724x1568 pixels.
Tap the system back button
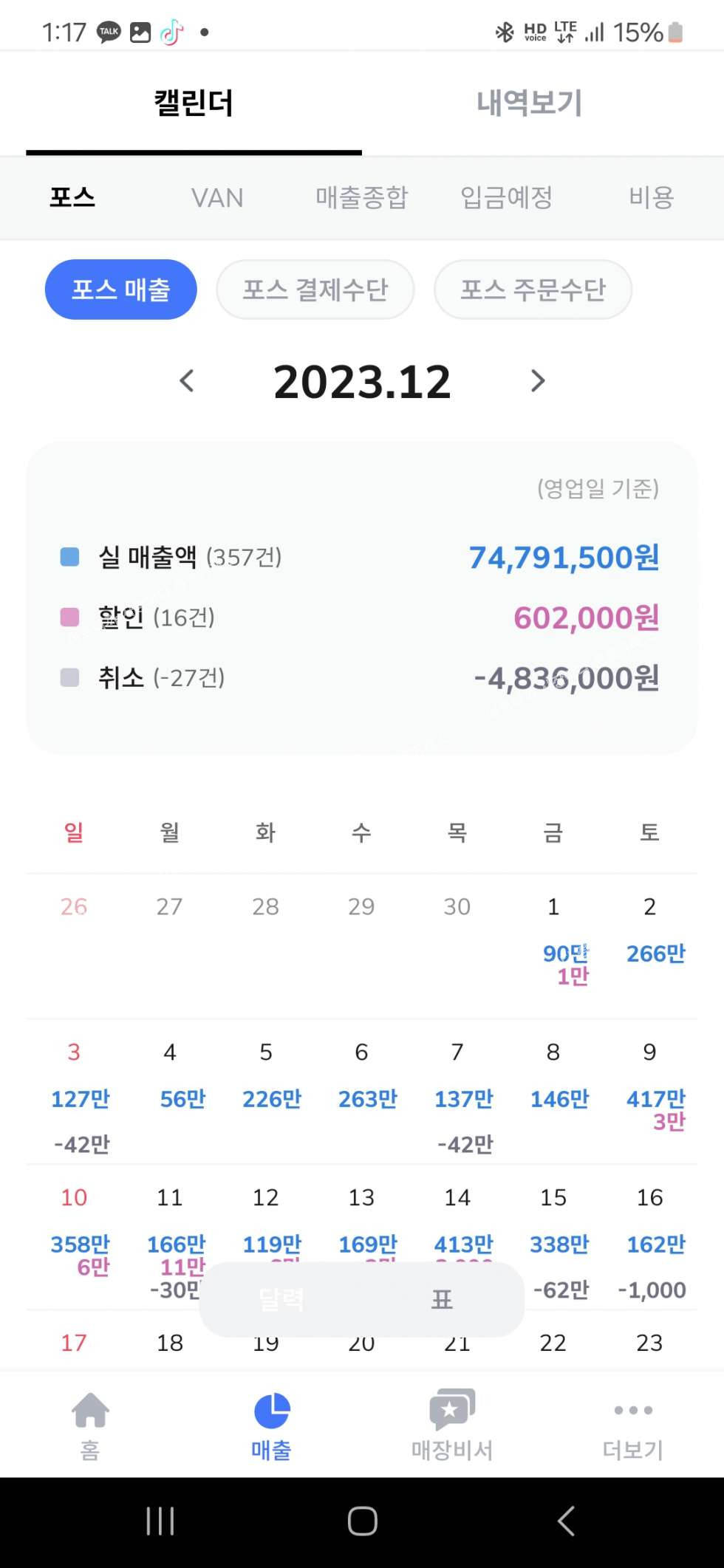pyautogui.click(x=566, y=1521)
